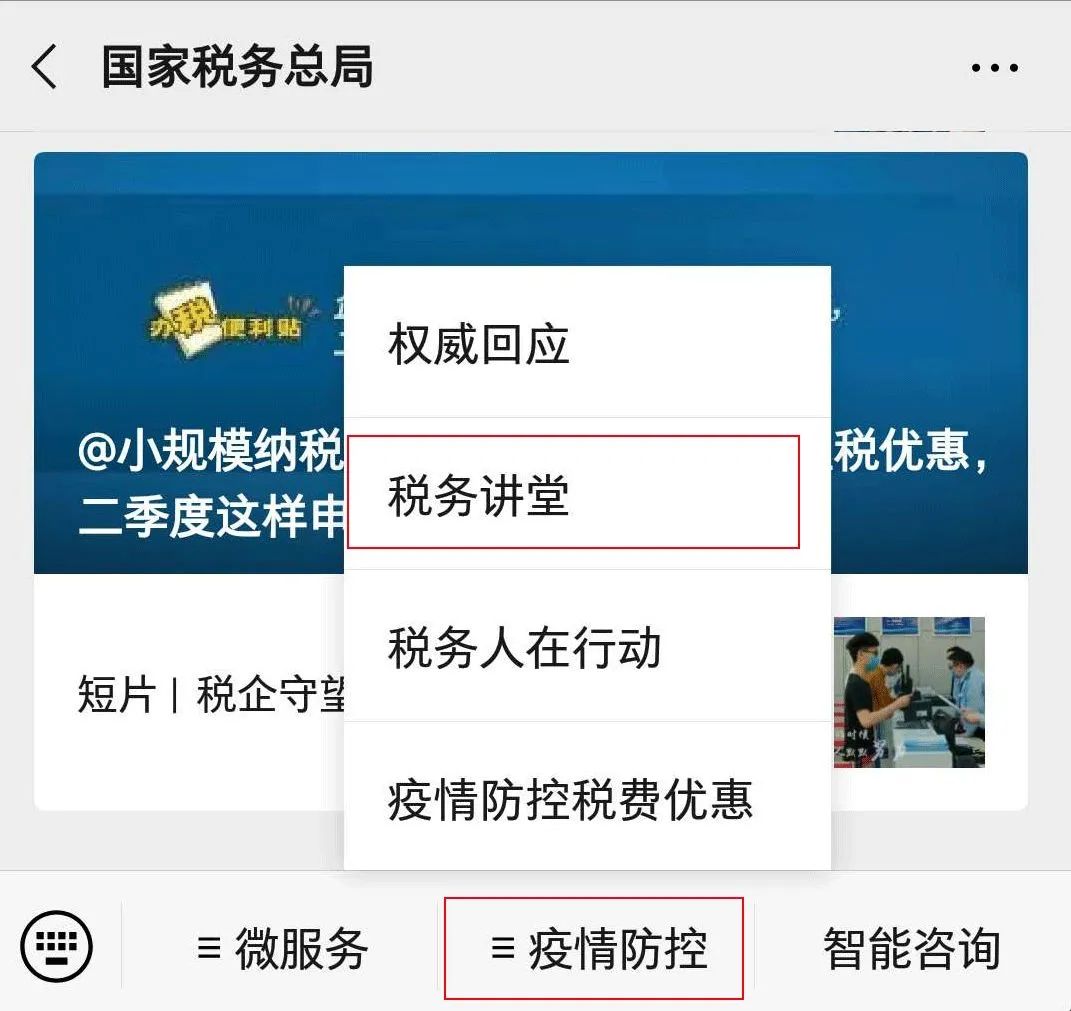The image size is (1071, 1011).
Task: Select 权威回应 from popup menu
Action: [586, 344]
